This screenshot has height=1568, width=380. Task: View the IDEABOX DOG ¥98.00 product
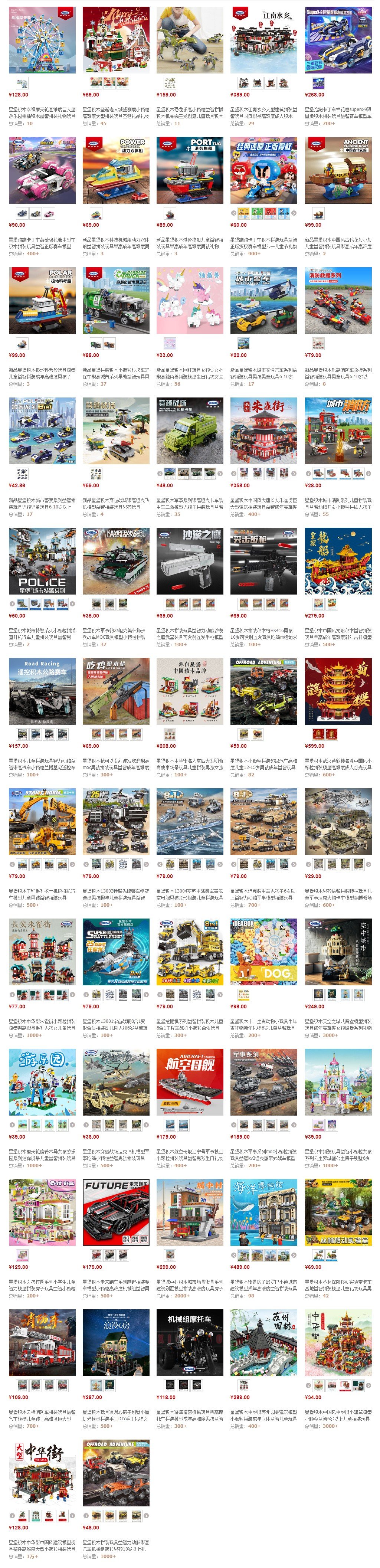point(264,952)
